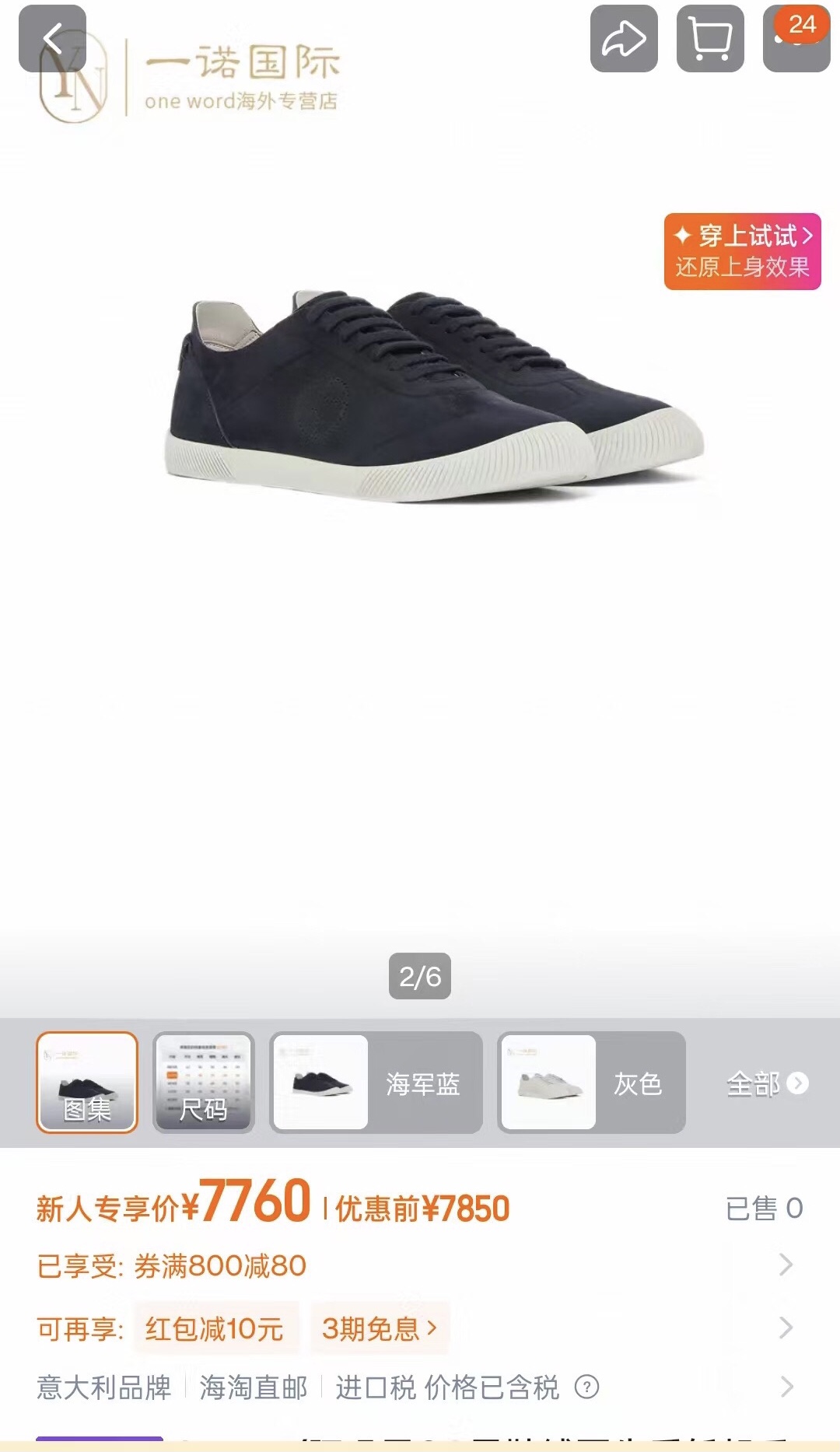Choose the 海军蓝 color option

(x=376, y=1082)
